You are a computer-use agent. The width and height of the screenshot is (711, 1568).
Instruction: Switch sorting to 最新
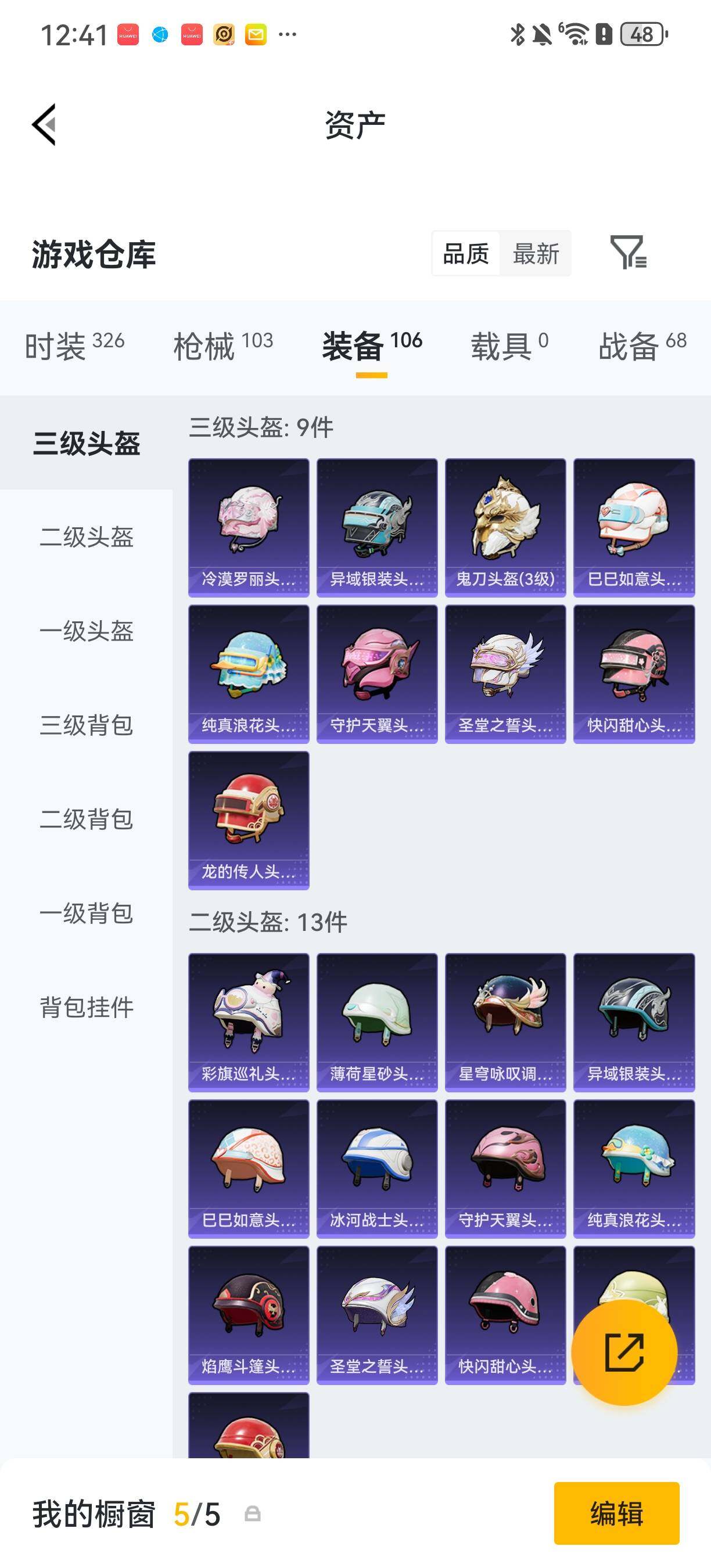click(x=536, y=254)
